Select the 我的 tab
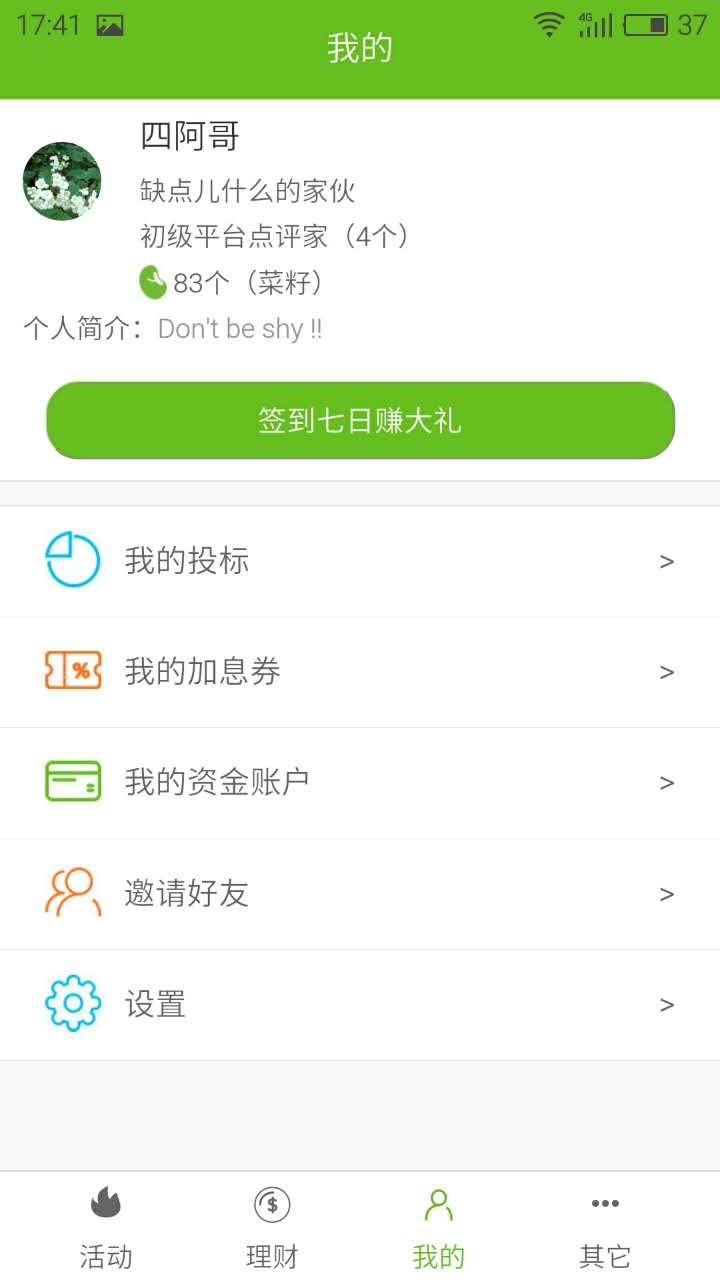This screenshot has height=1280, width=720. [439, 1227]
